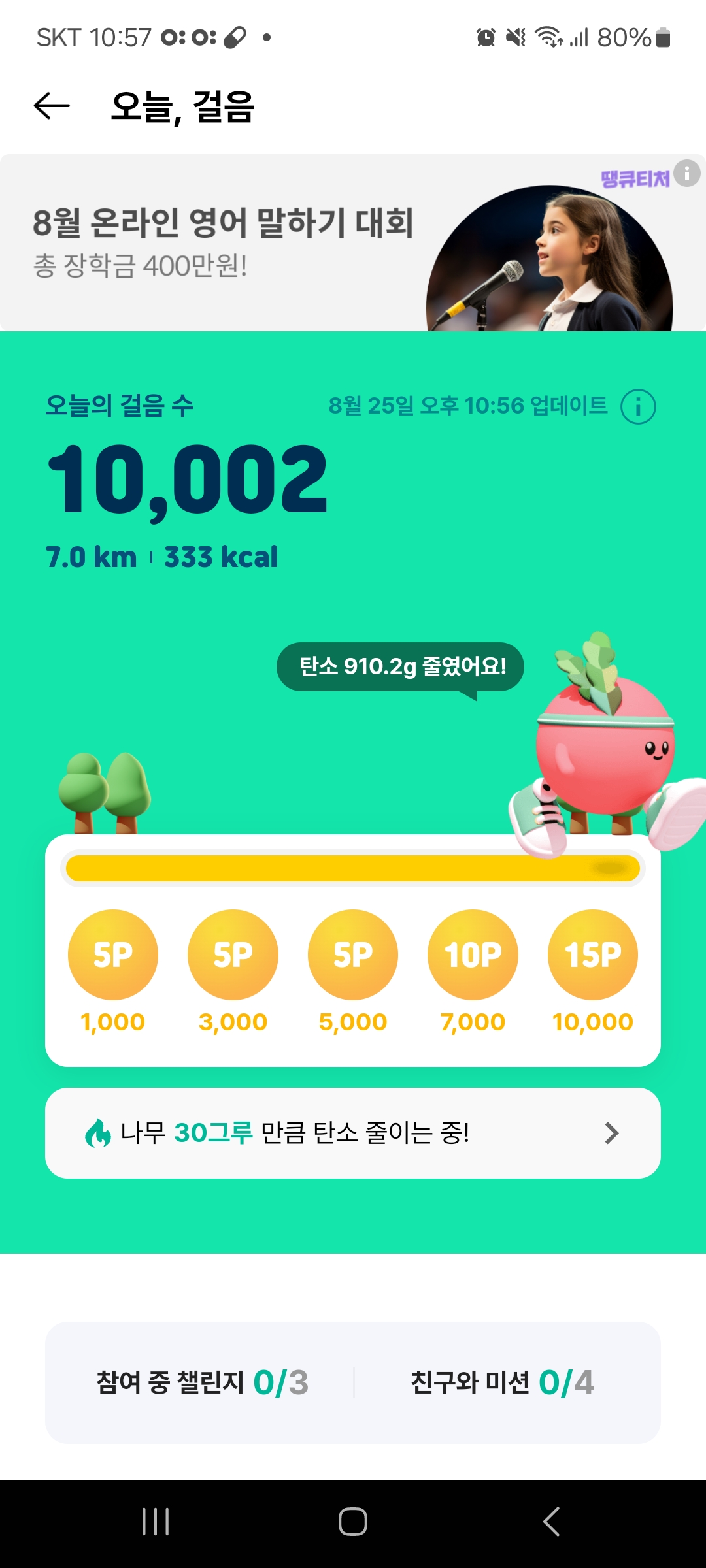Open the 8월 온라인 영어 말하기 대회 banner

pyautogui.click(x=261, y=243)
